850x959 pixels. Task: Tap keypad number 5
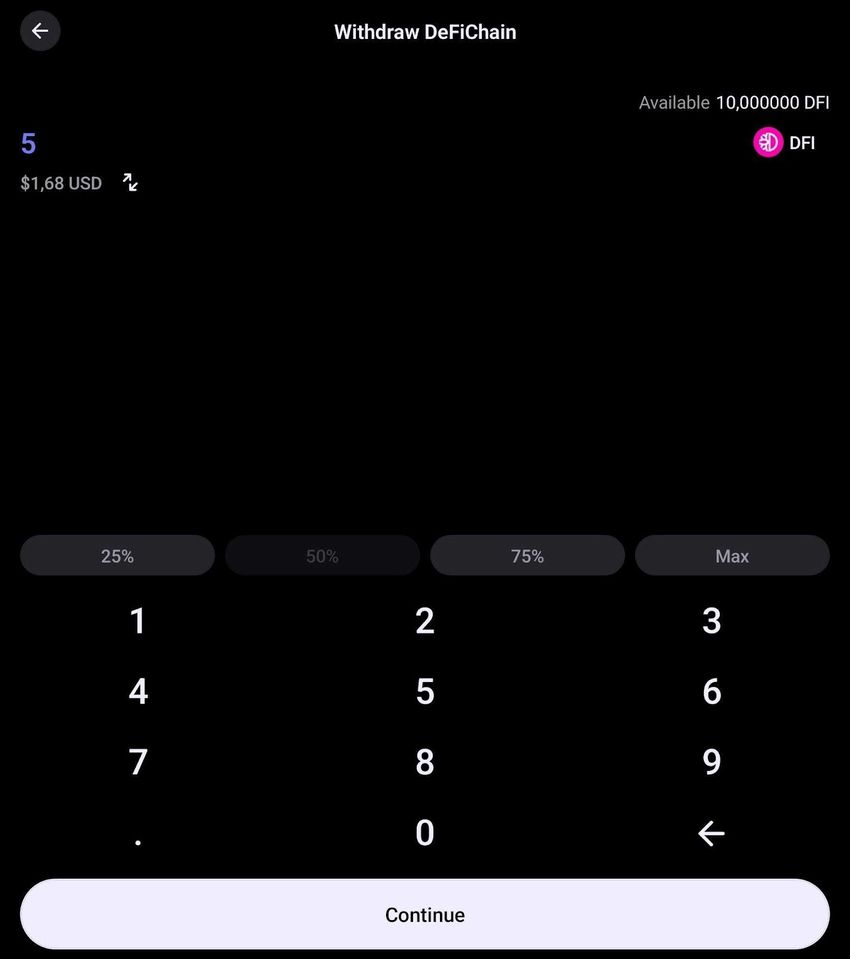pos(425,691)
